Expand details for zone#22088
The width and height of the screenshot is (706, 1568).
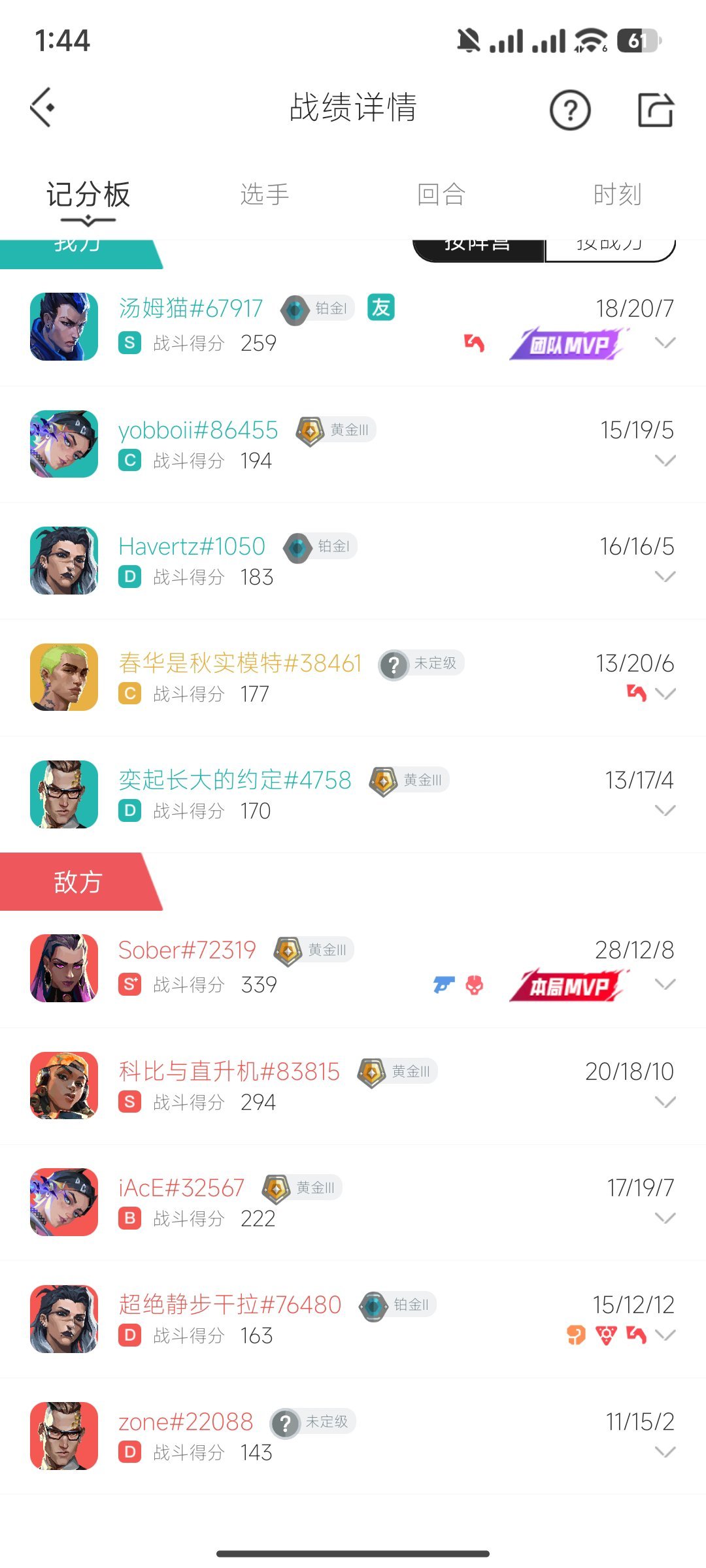tap(665, 1452)
